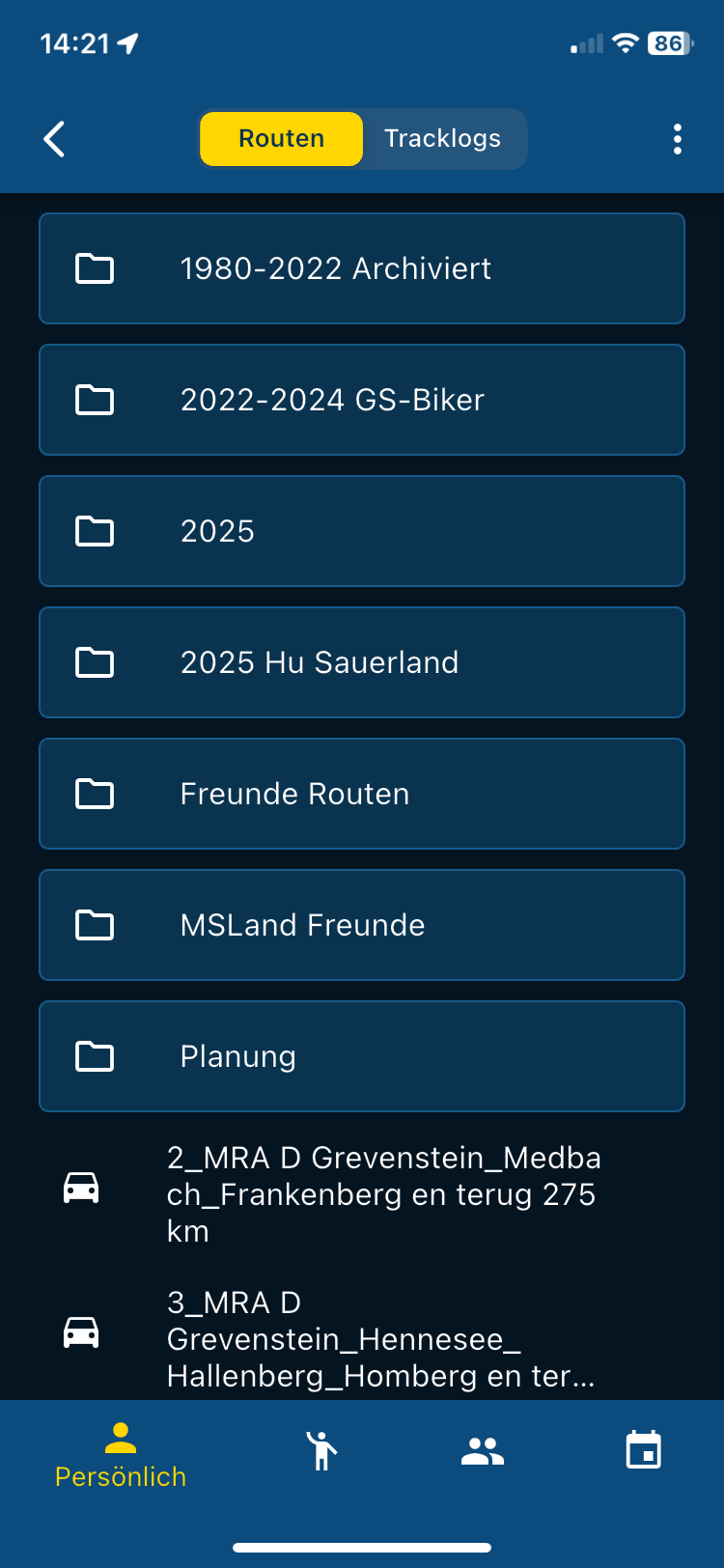The image size is (724, 1568).
Task: Open the Freunde Routen folder
Action: pyautogui.click(x=362, y=794)
